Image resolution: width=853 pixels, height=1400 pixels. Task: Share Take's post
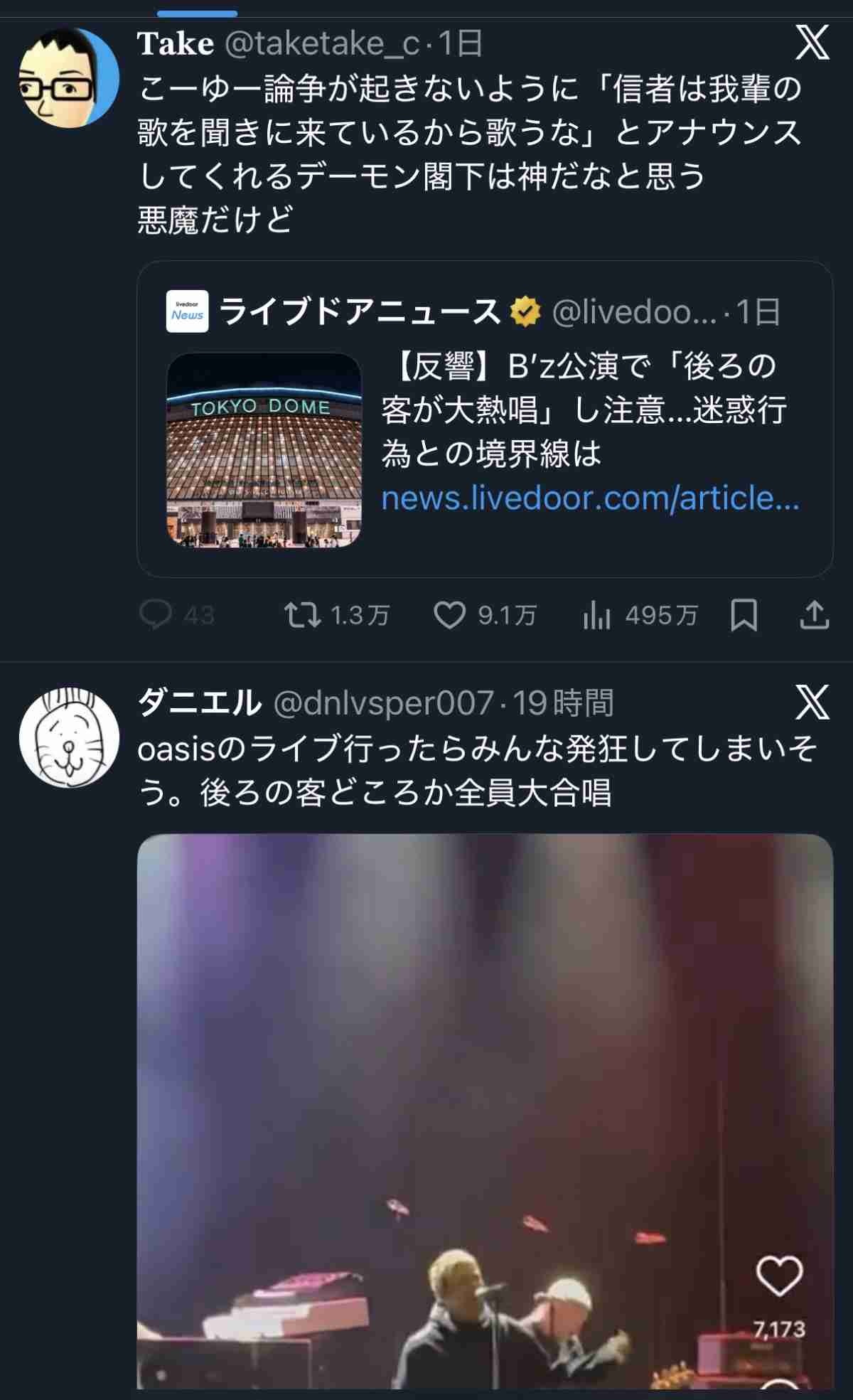(814, 615)
